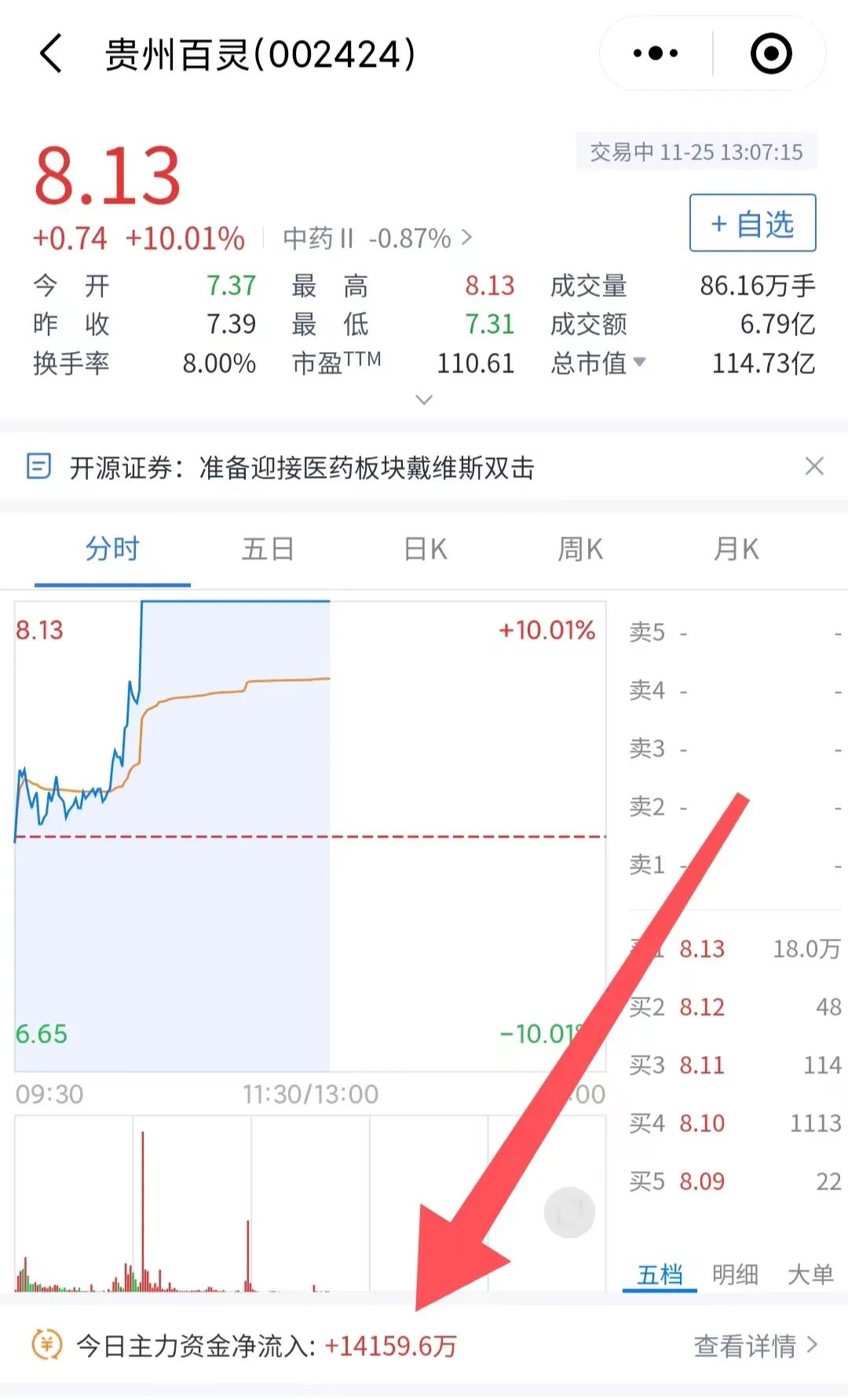Expand more stock statistics with the down chevron
This screenshot has width=848, height=1400.
click(x=424, y=400)
